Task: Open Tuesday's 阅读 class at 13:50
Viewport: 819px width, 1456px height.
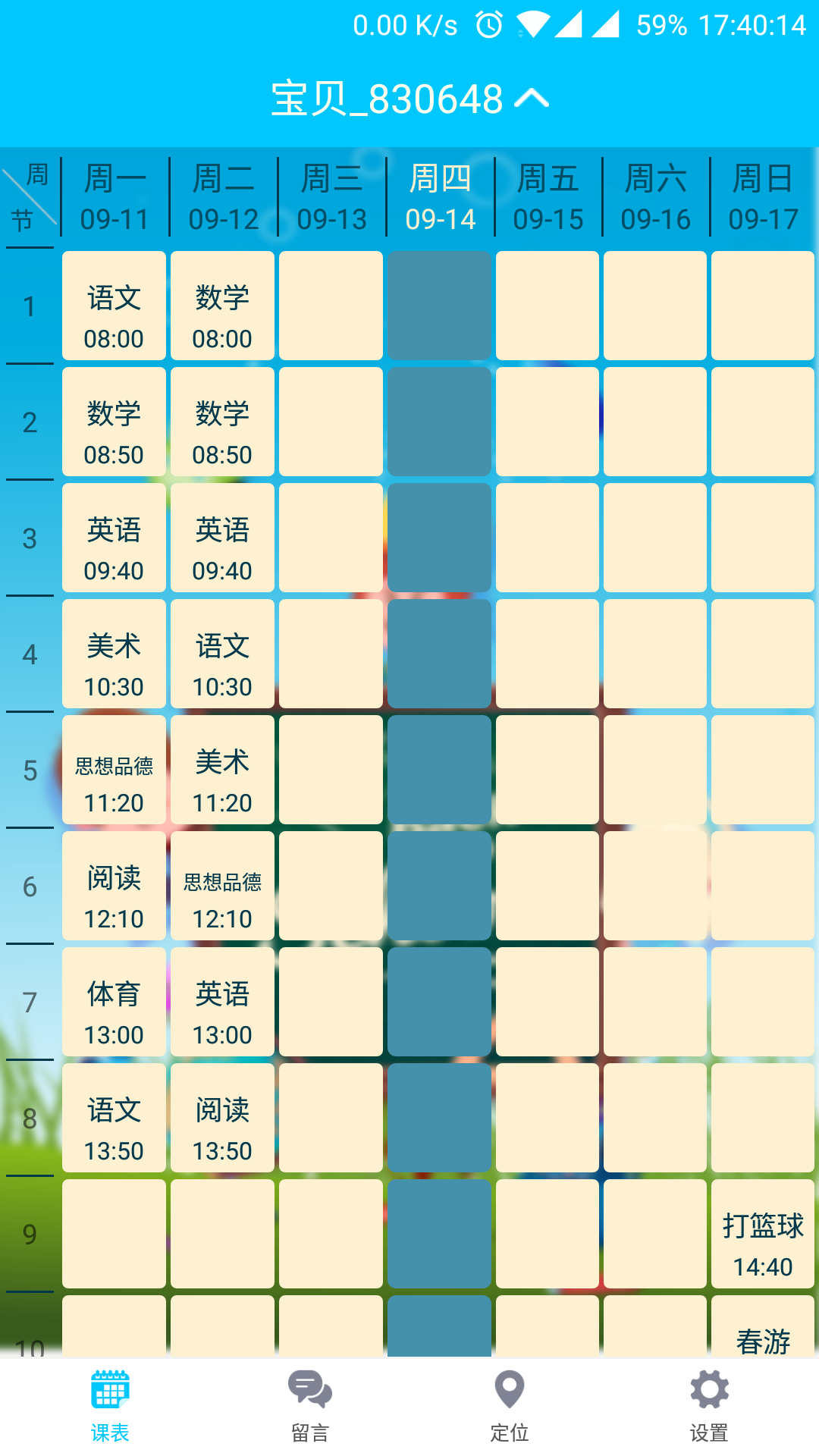Action: 222,1118
